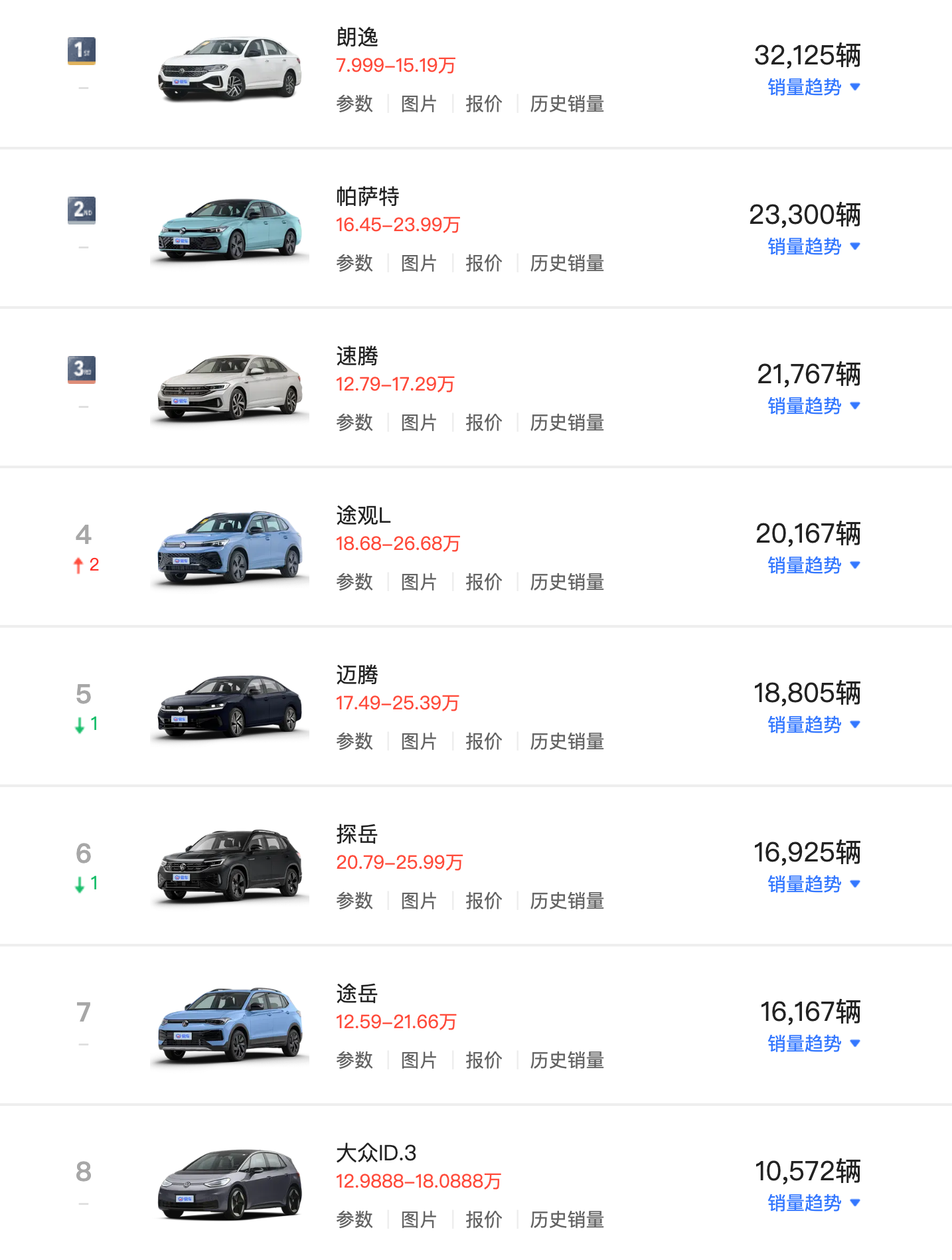Viewport: 952px width, 1260px height.
Task: Open 参数 for 大众ID.3
Action: (355, 1219)
